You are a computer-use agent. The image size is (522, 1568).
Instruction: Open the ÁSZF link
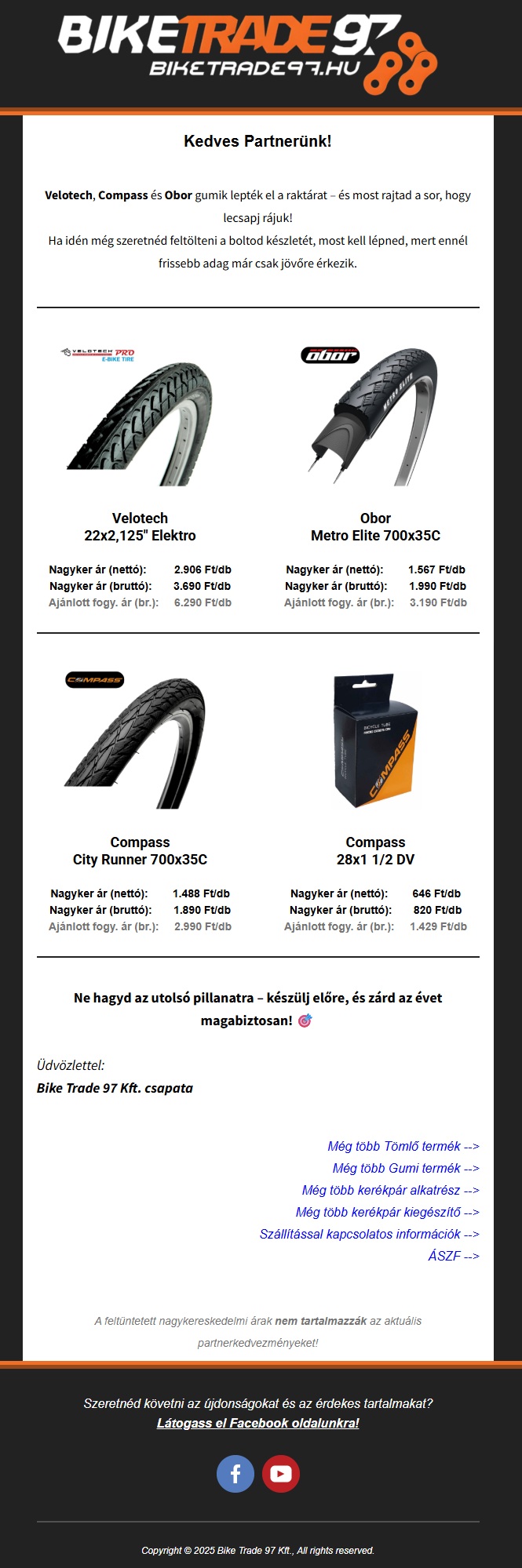(x=453, y=1256)
